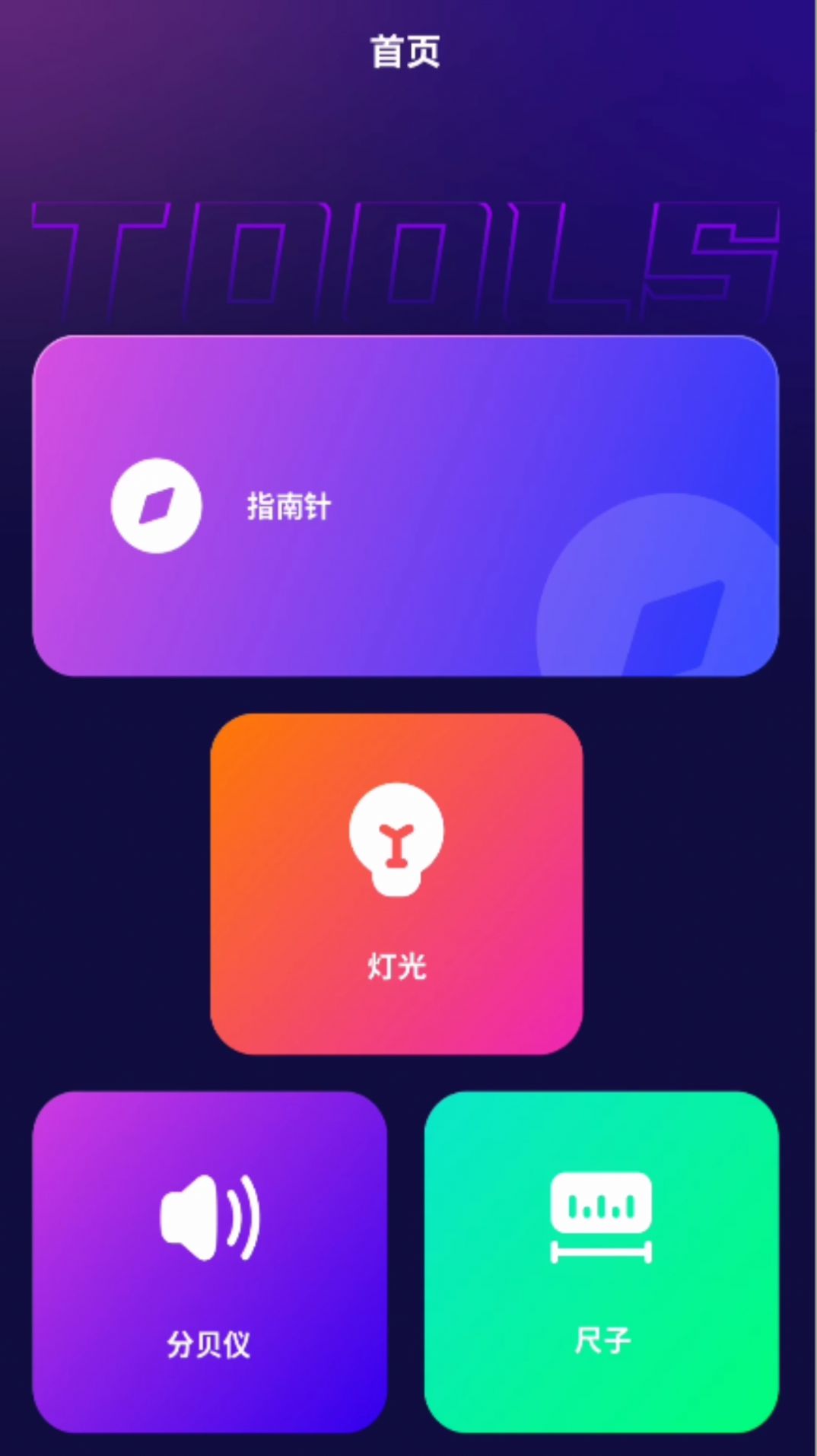
Task: Open the 灯光 light tool card
Action: [396, 882]
